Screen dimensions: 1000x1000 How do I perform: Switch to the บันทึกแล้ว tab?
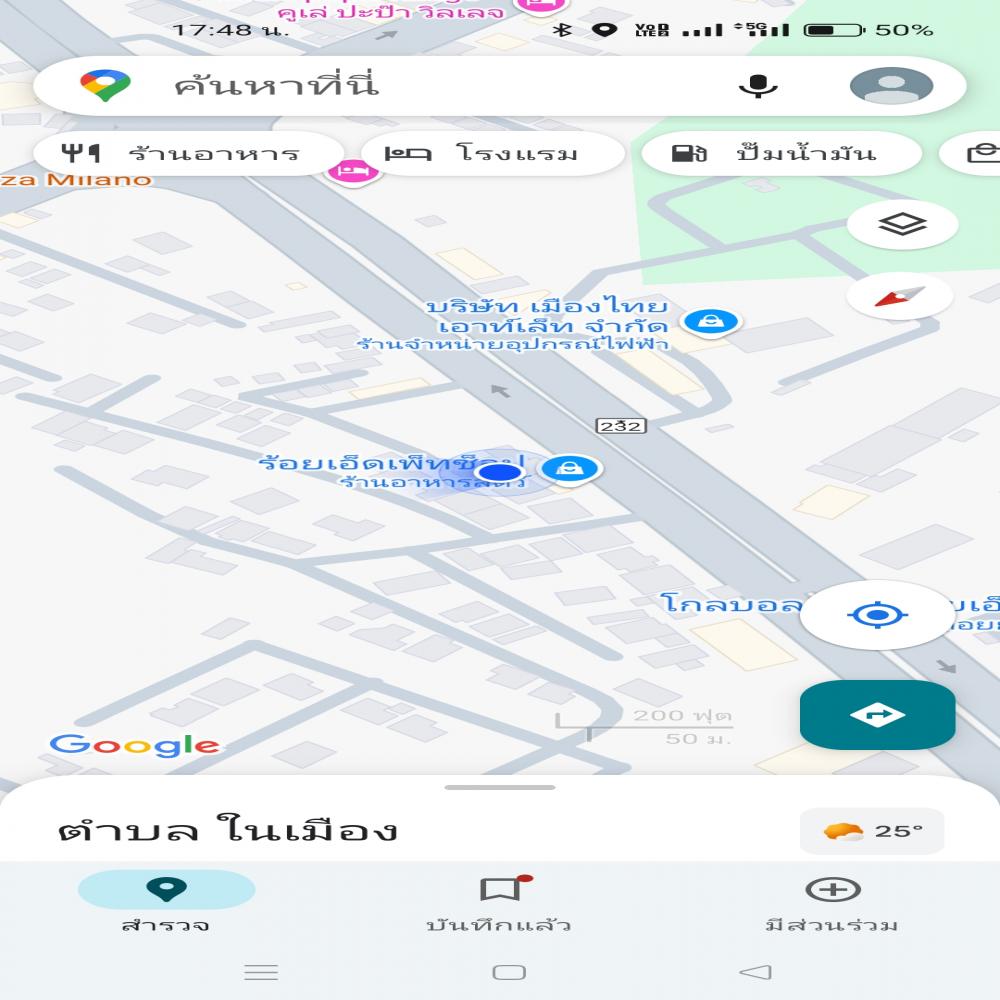pyautogui.click(x=499, y=902)
